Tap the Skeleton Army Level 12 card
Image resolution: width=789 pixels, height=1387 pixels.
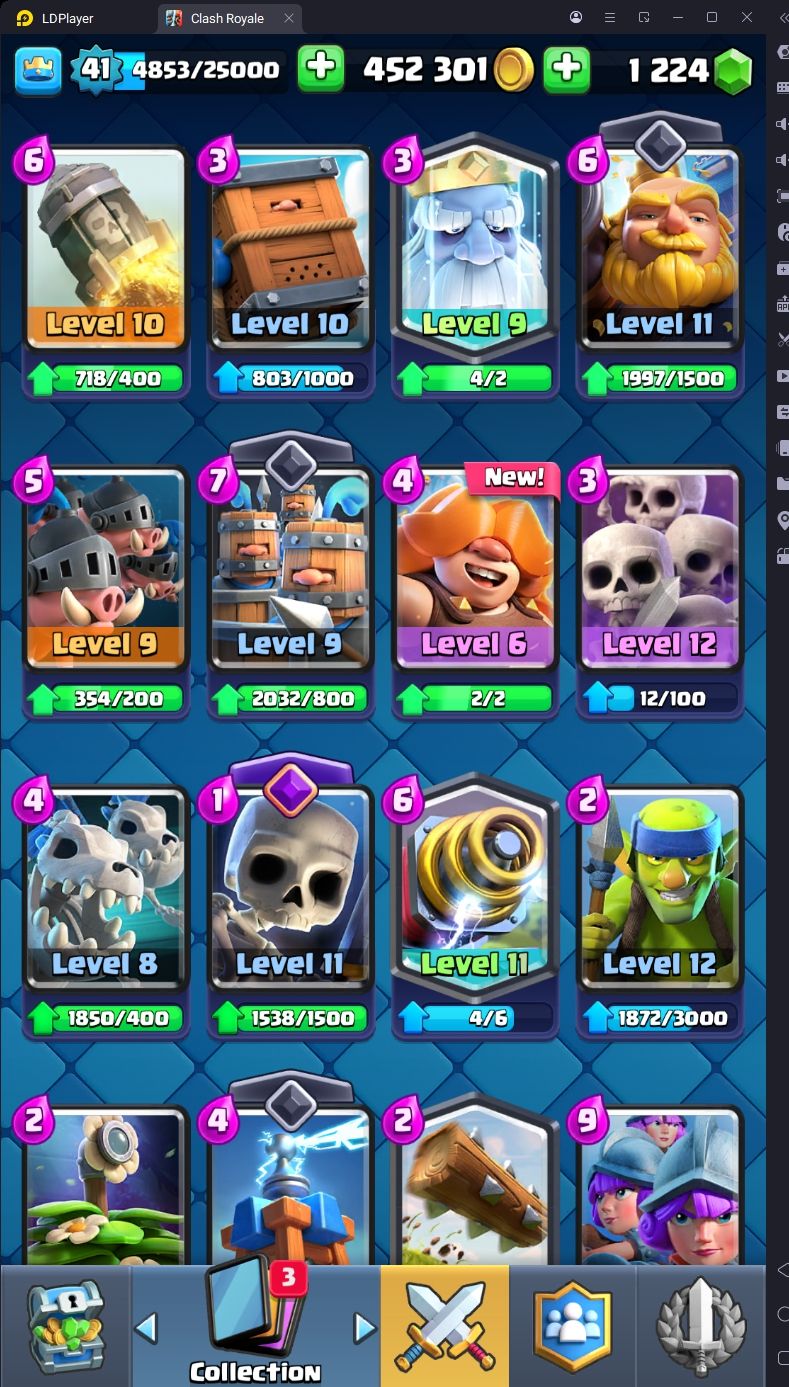pos(659,590)
